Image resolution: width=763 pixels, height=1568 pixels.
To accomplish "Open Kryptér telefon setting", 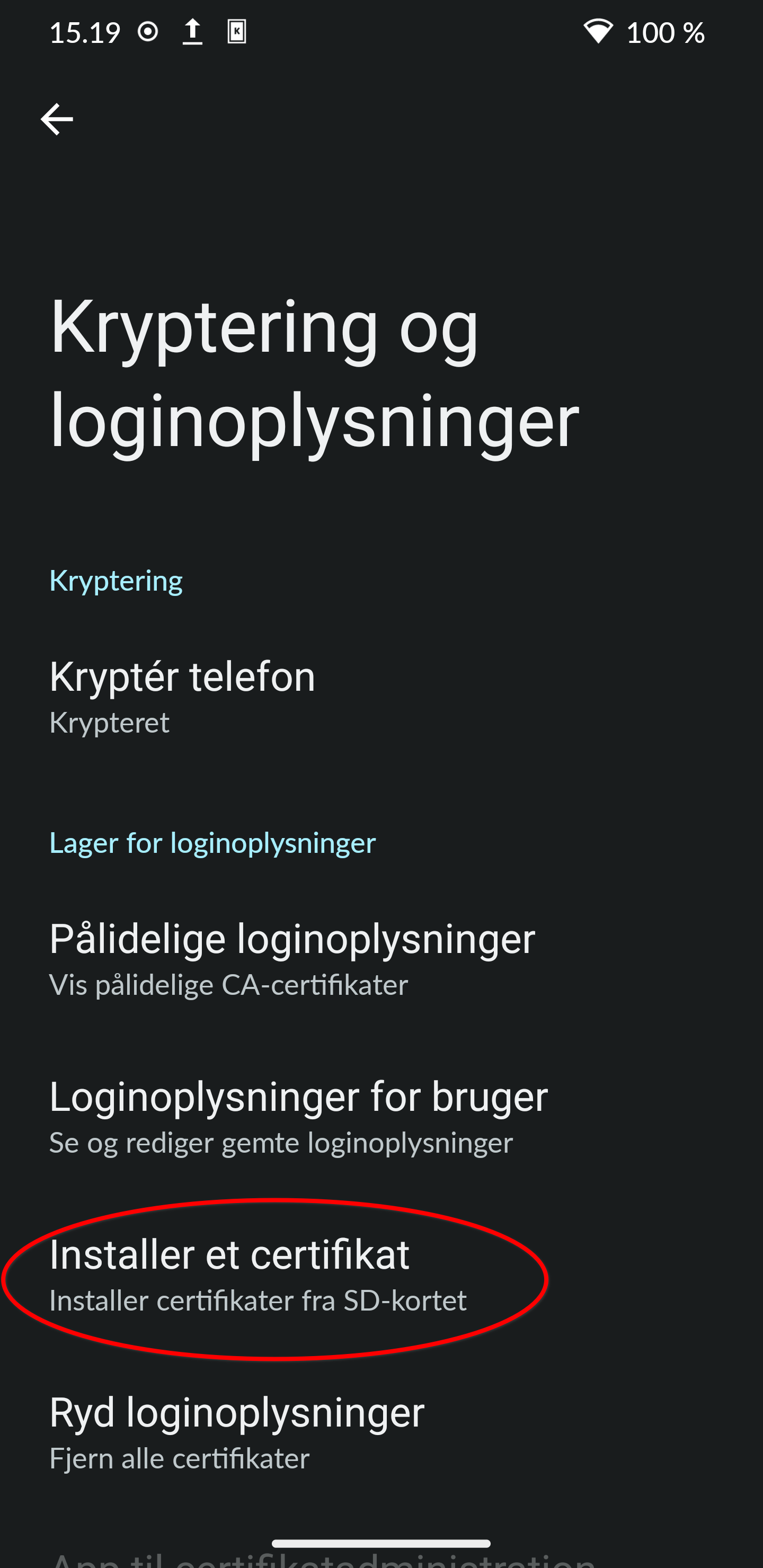I will [381, 697].
